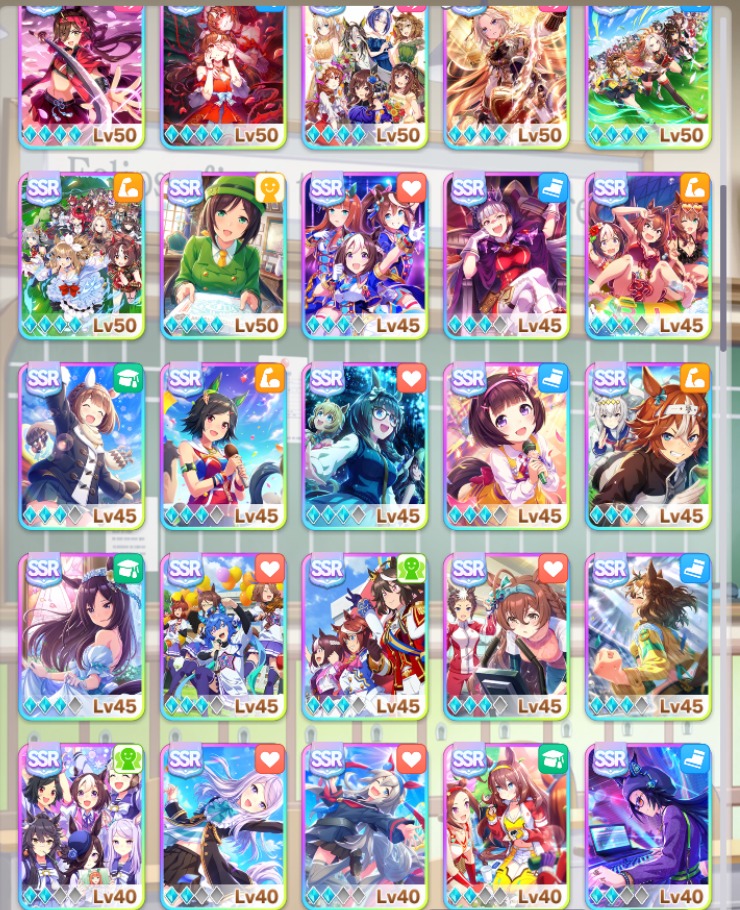The image size is (740, 910).
Task: Select the Lv45 card with girls in red uniforms
Action: point(365,636)
